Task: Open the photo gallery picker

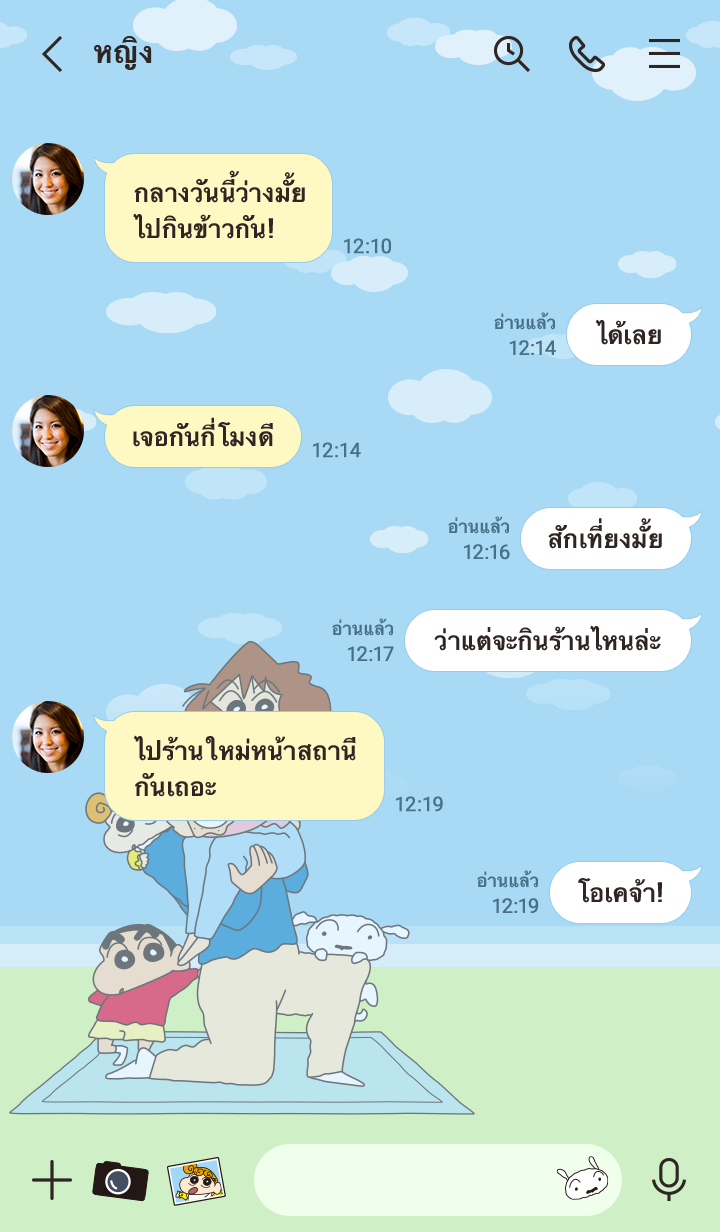Action: (196, 1181)
